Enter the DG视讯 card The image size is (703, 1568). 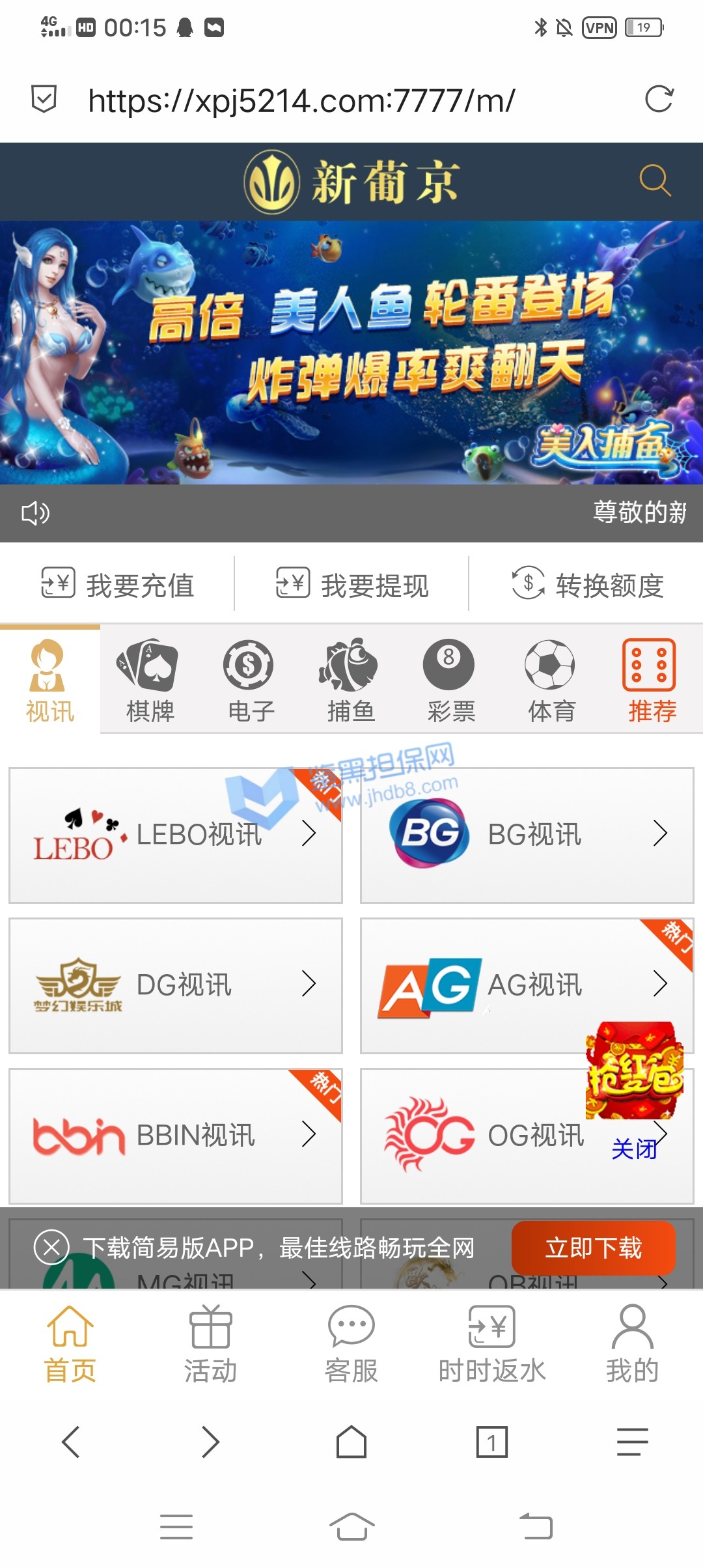coord(176,985)
